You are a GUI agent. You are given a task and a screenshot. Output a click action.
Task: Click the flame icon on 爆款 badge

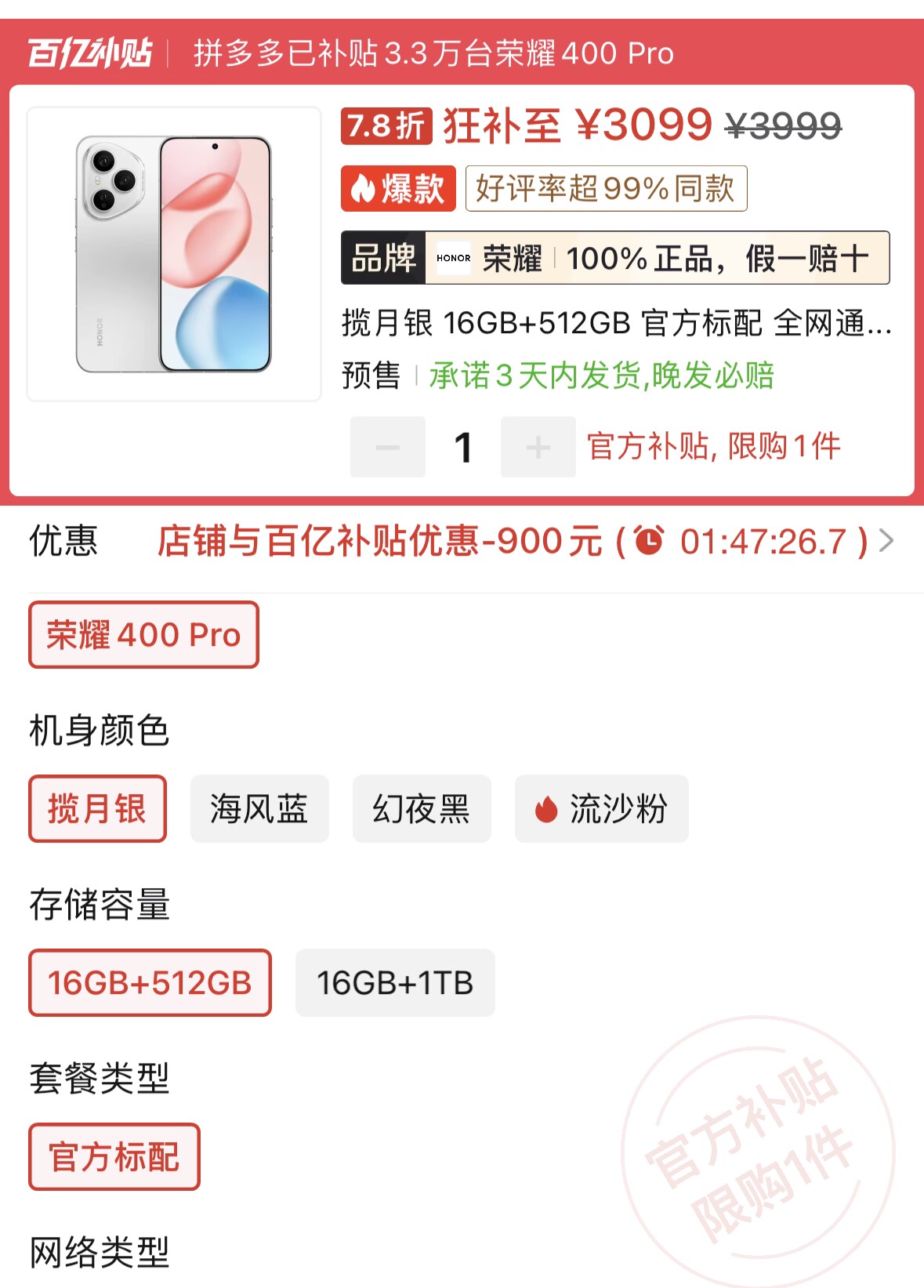pyautogui.click(x=365, y=188)
